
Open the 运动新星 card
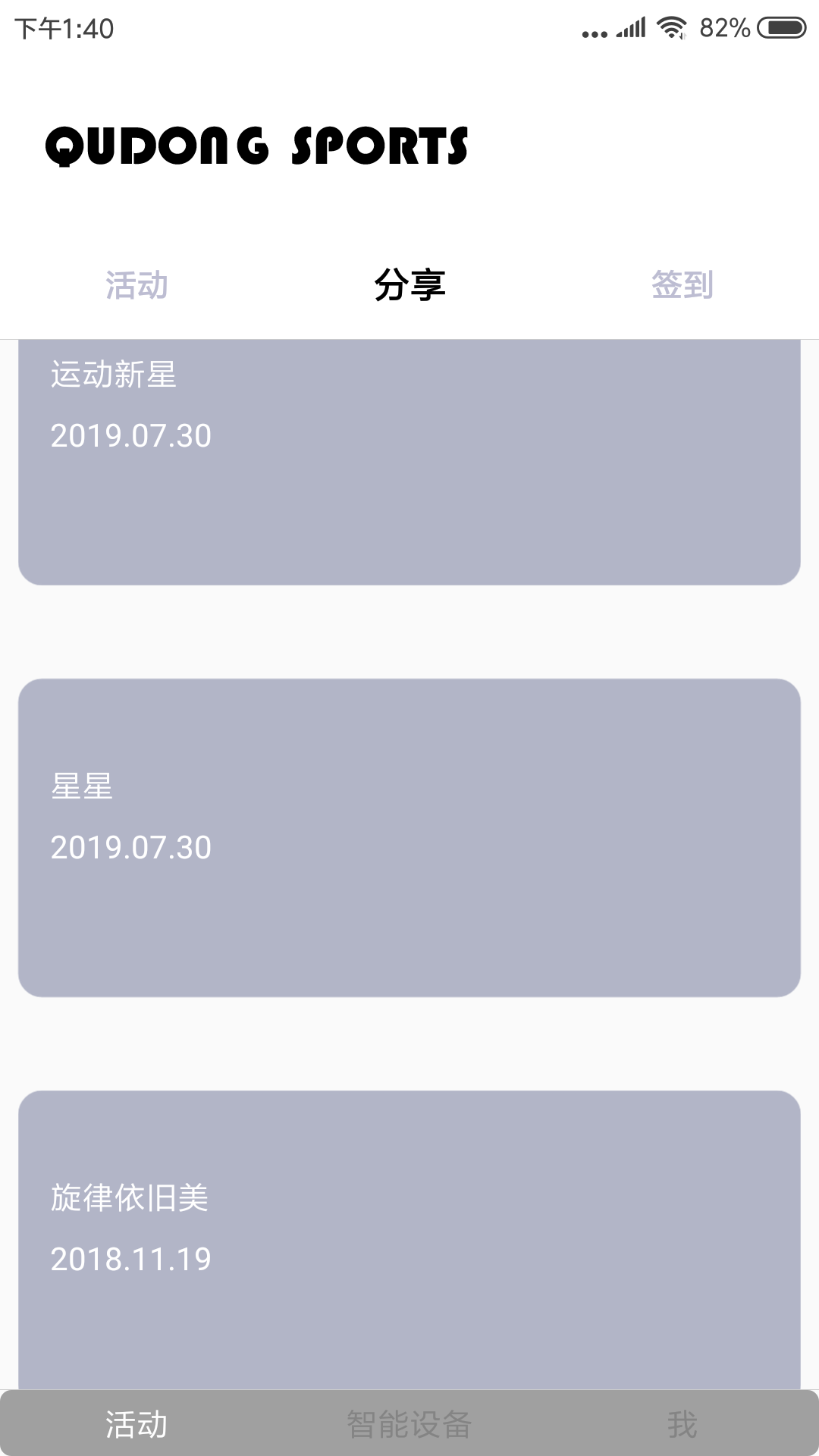click(x=409, y=461)
